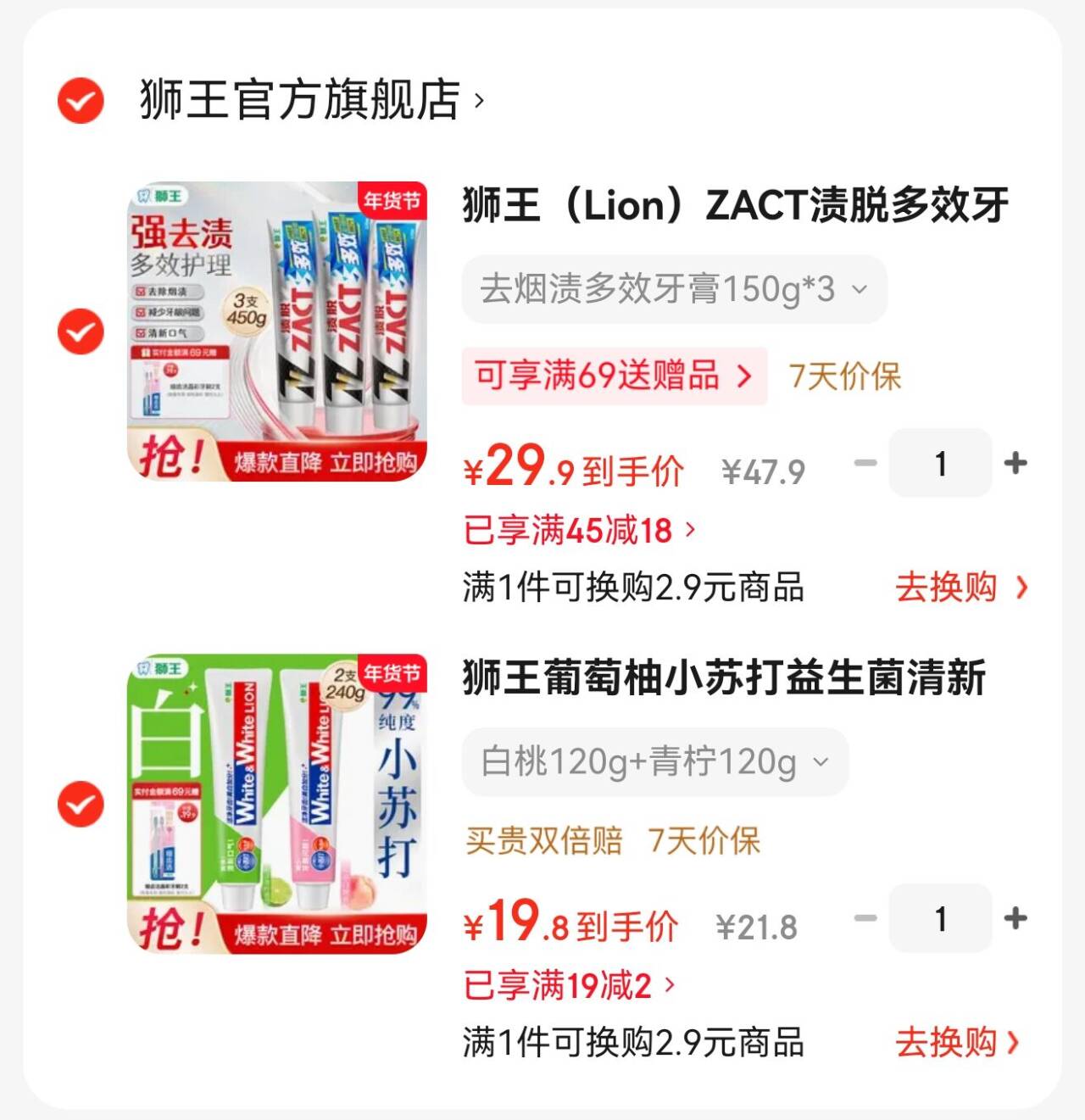Uncheck the 狮王官方旗舰店 store checkbox
1085x1120 pixels.
pos(81,101)
